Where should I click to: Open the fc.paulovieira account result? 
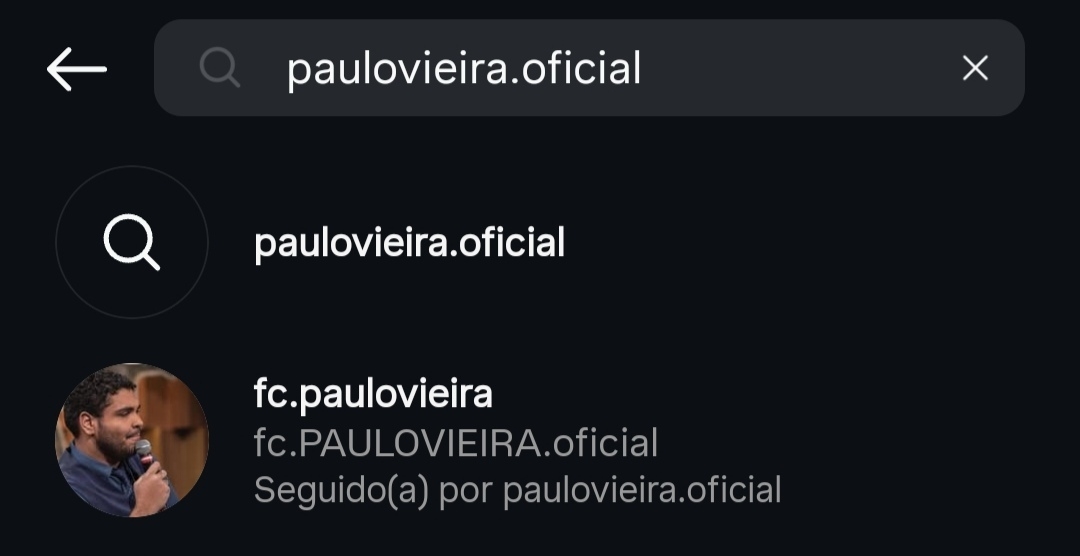point(373,395)
